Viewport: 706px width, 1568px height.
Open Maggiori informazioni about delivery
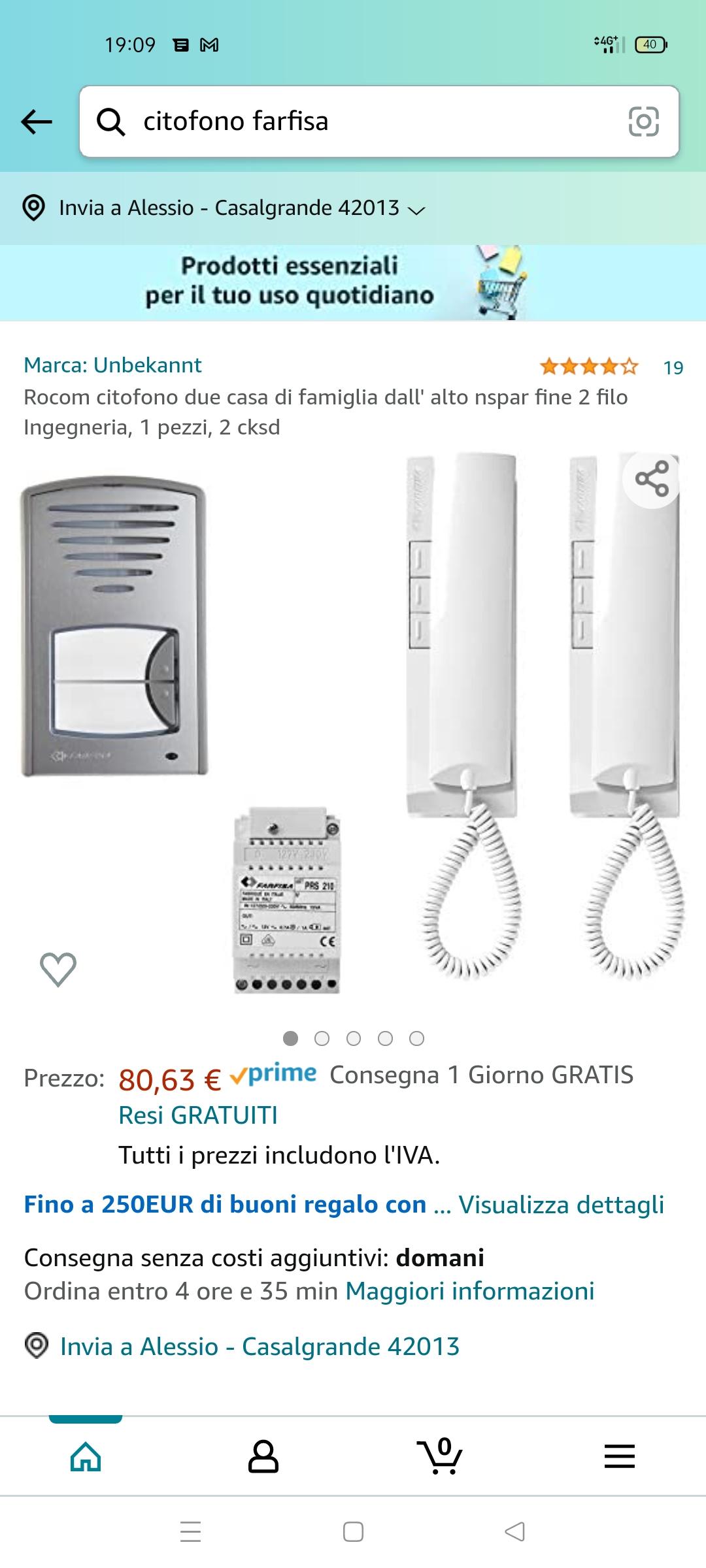(x=470, y=1291)
